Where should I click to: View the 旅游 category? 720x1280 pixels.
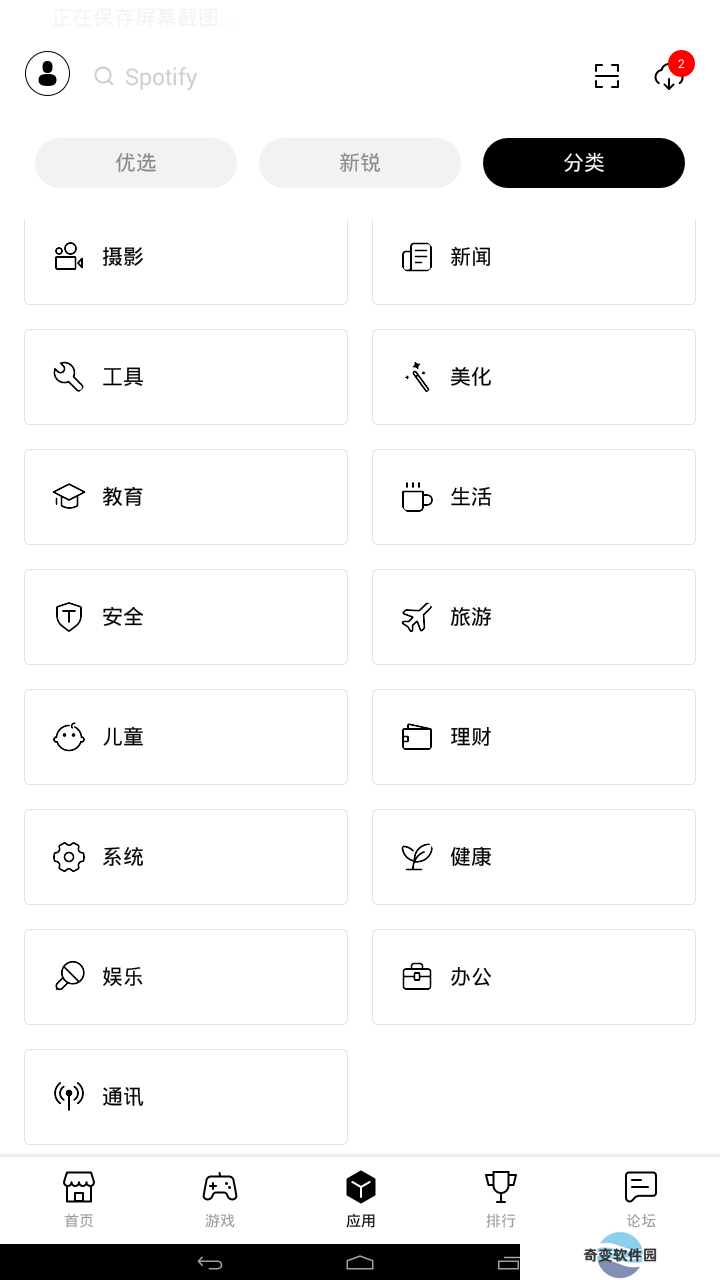[534, 617]
